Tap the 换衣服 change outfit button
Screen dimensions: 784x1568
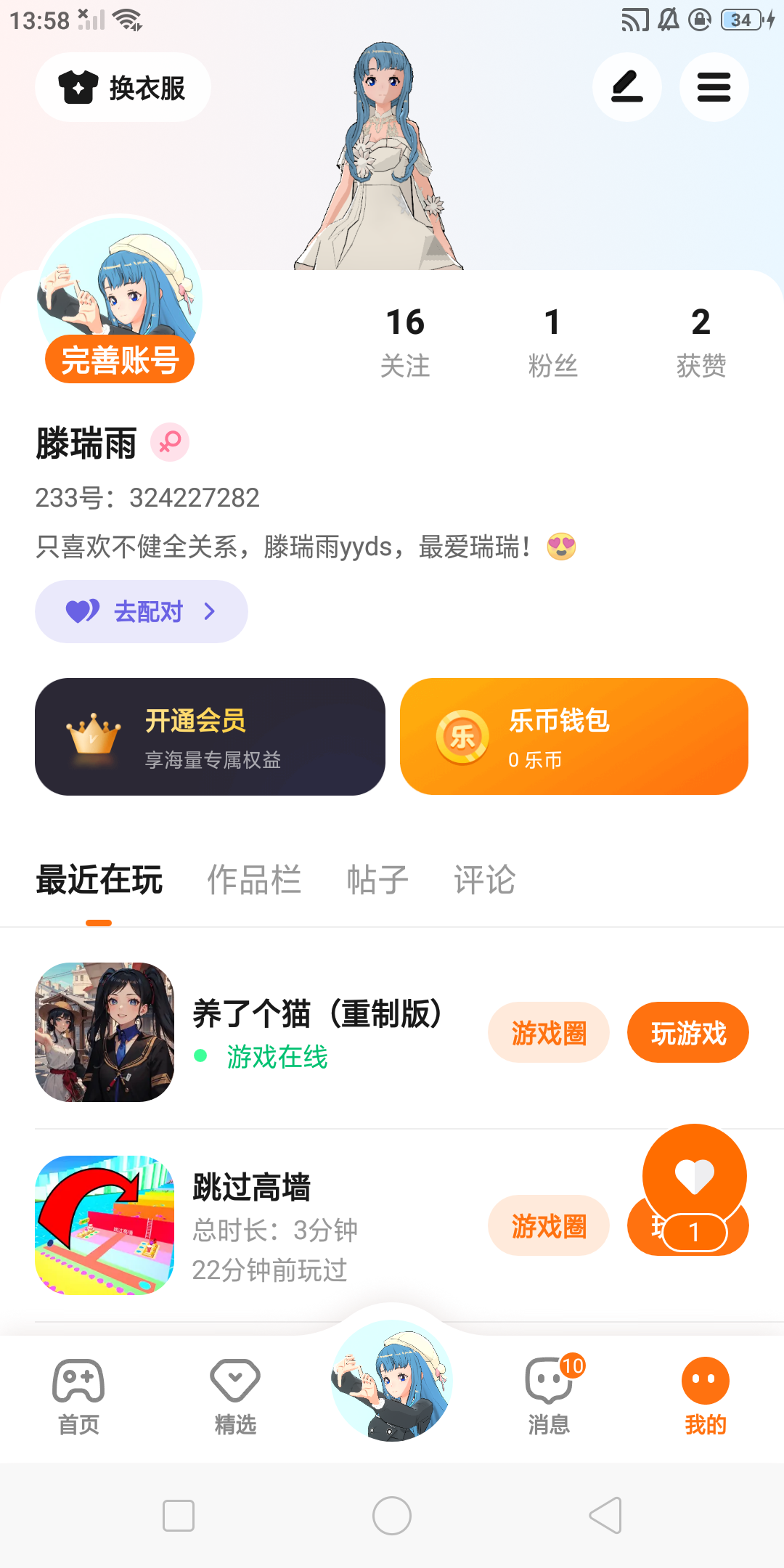point(123,88)
